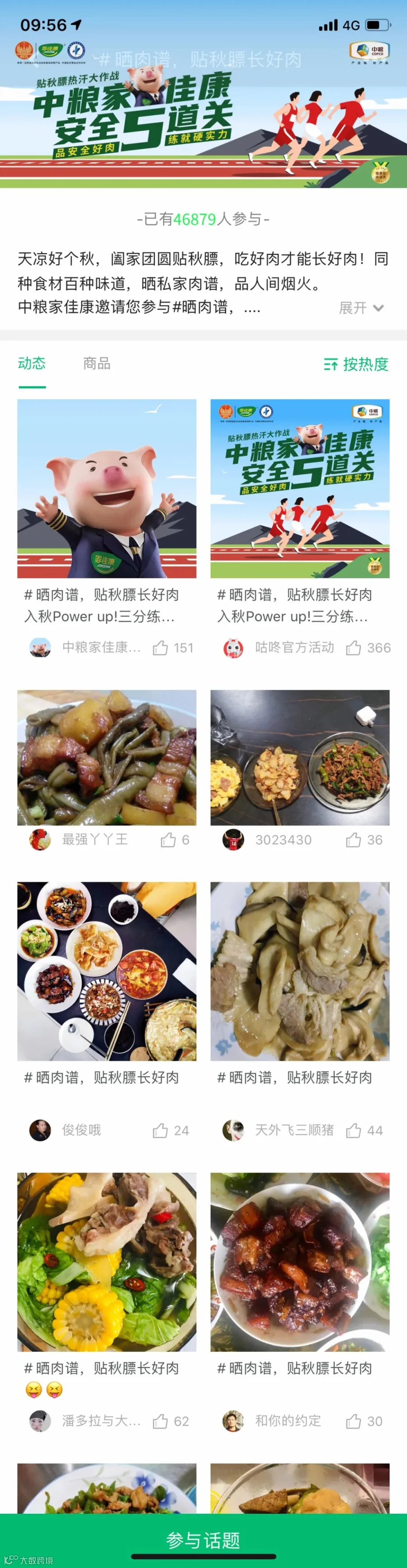The height and width of the screenshot is (1568, 407).
Task: View 咕咚官方活动's profile avatar
Action: pos(233,648)
